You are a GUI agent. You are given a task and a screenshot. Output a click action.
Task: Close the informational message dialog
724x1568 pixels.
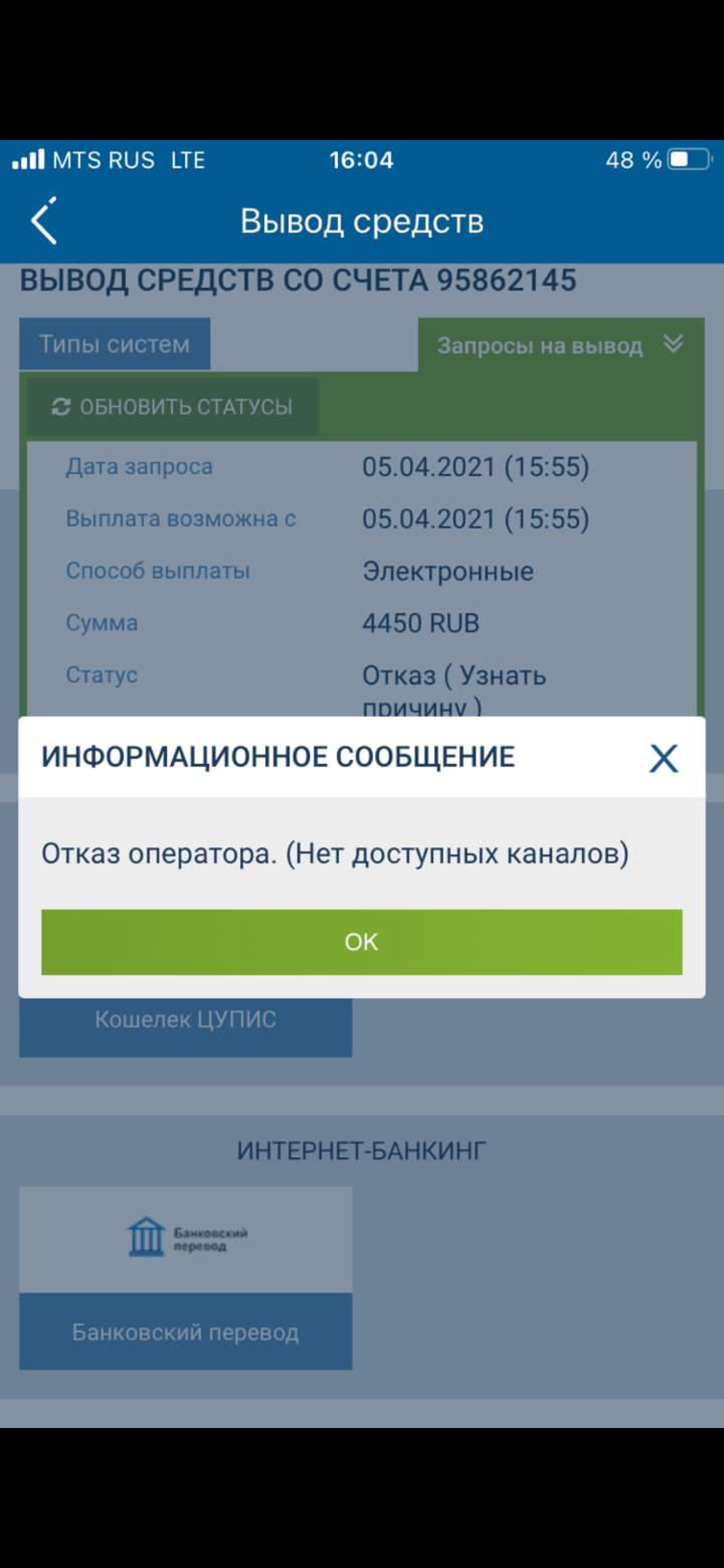[663, 758]
